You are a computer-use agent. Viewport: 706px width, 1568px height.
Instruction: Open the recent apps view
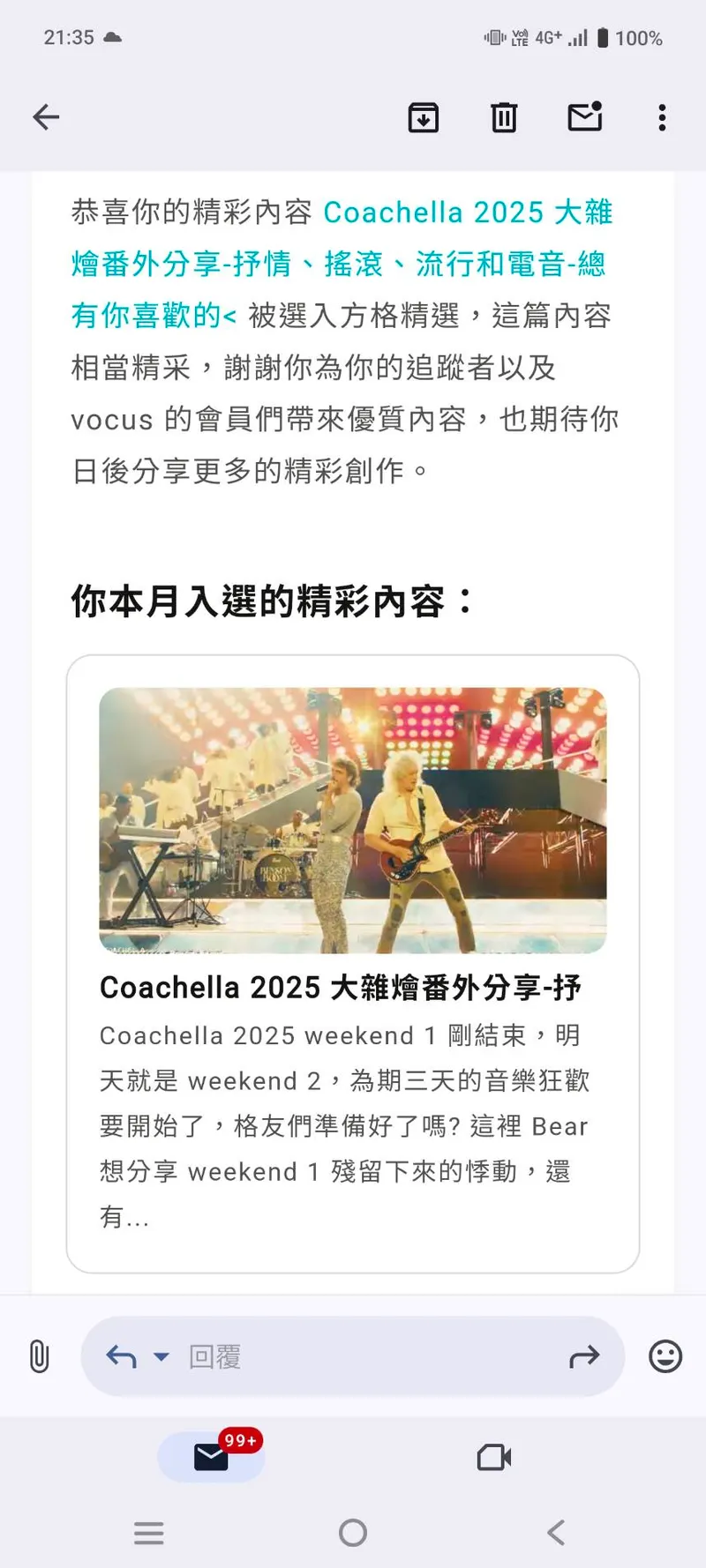point(148,1533)
